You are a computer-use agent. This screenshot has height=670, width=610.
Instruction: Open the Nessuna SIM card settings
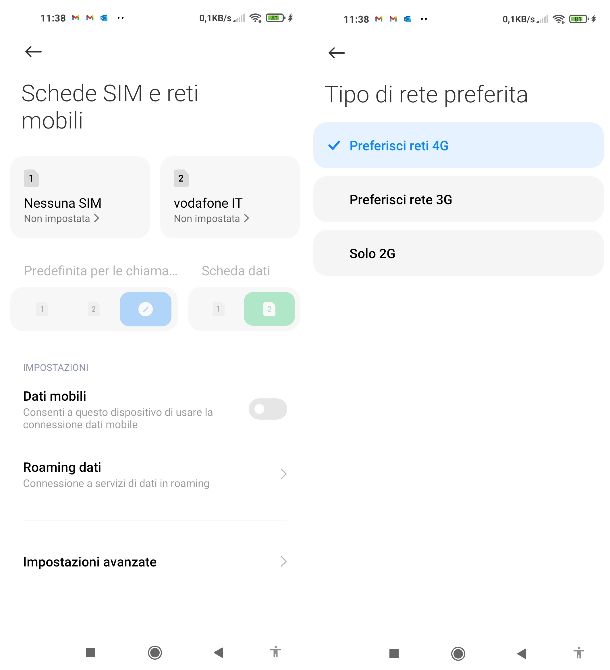click(80, 197)
